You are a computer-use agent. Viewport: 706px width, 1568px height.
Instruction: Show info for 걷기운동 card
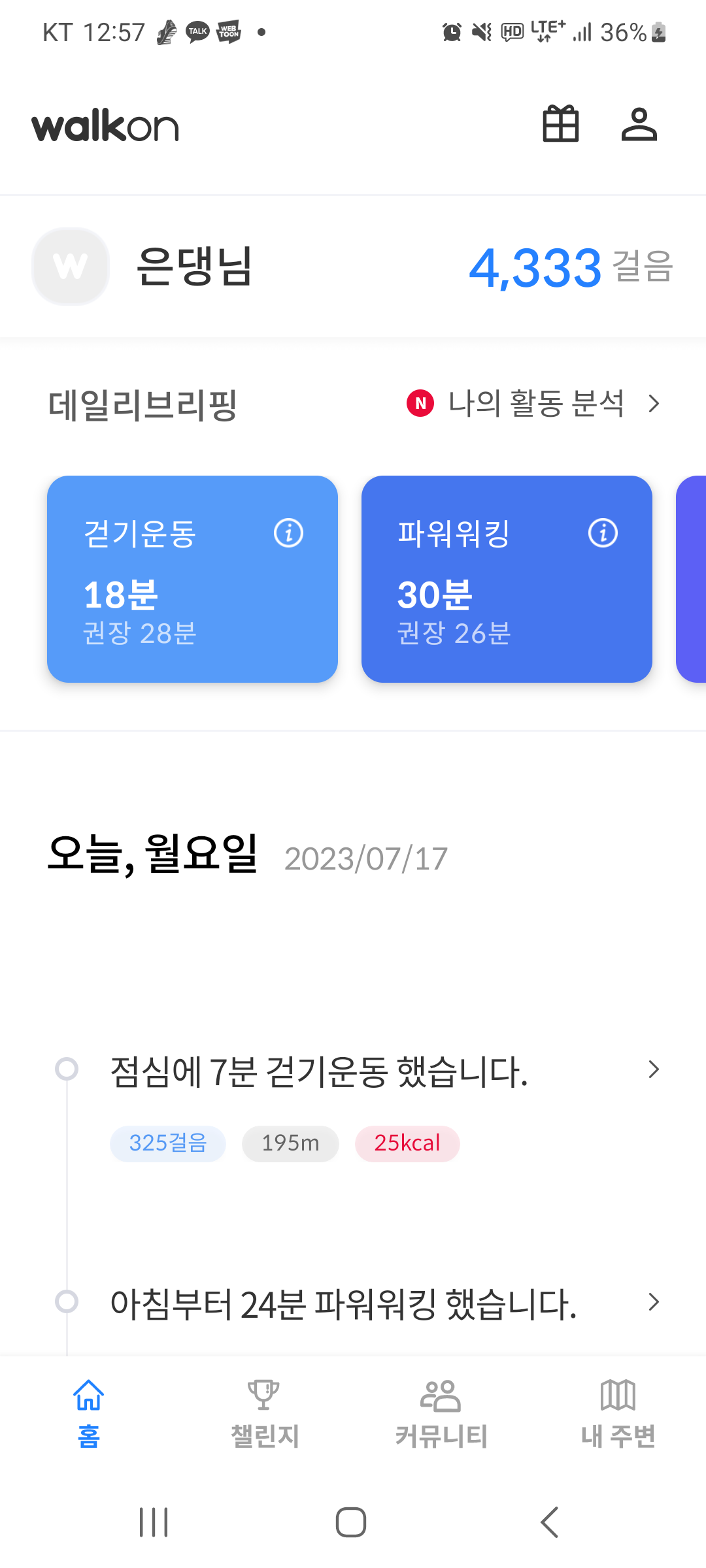[288, 533]
